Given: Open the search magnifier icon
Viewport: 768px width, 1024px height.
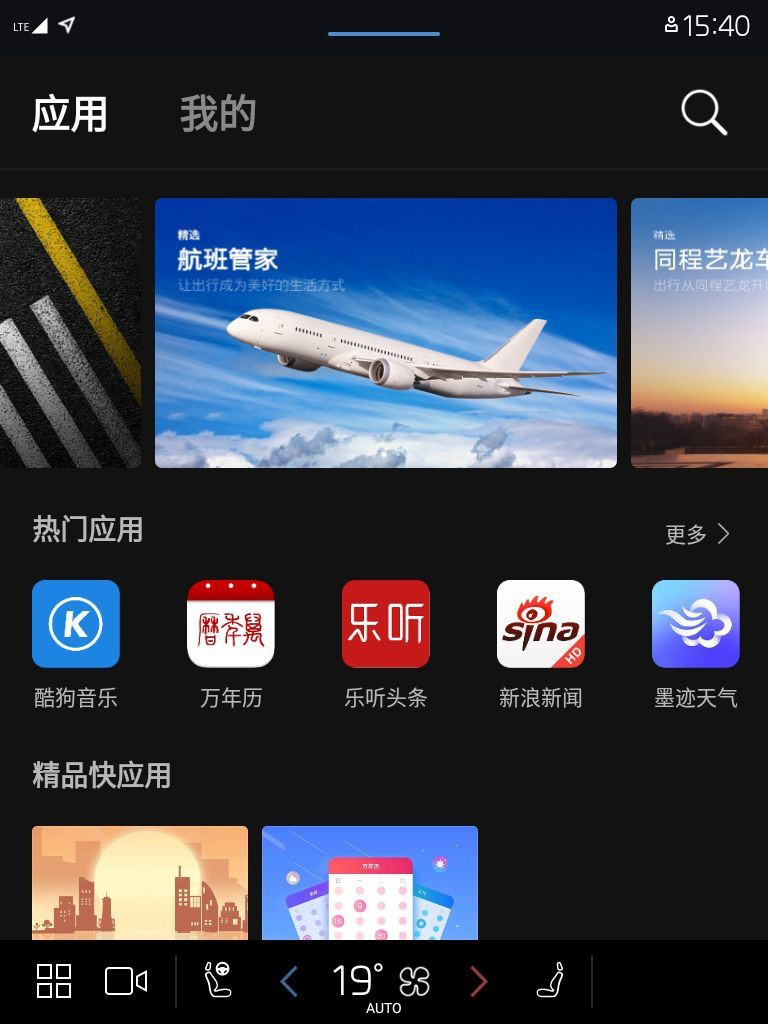Looking at the screenshot, I should click(x=704, y=112).
